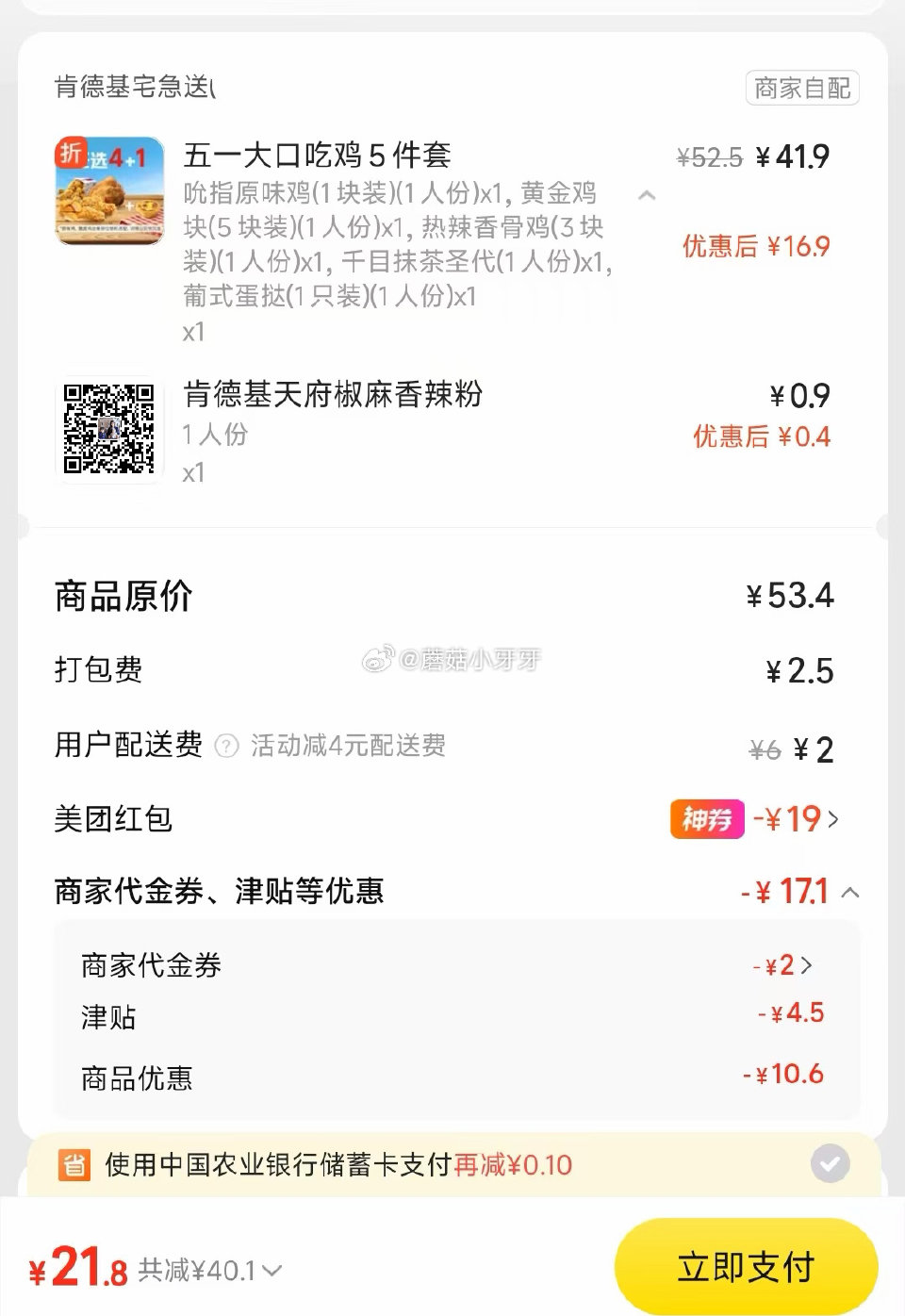Open the help icon next to 用户配送费

click(x=224, y=746)
